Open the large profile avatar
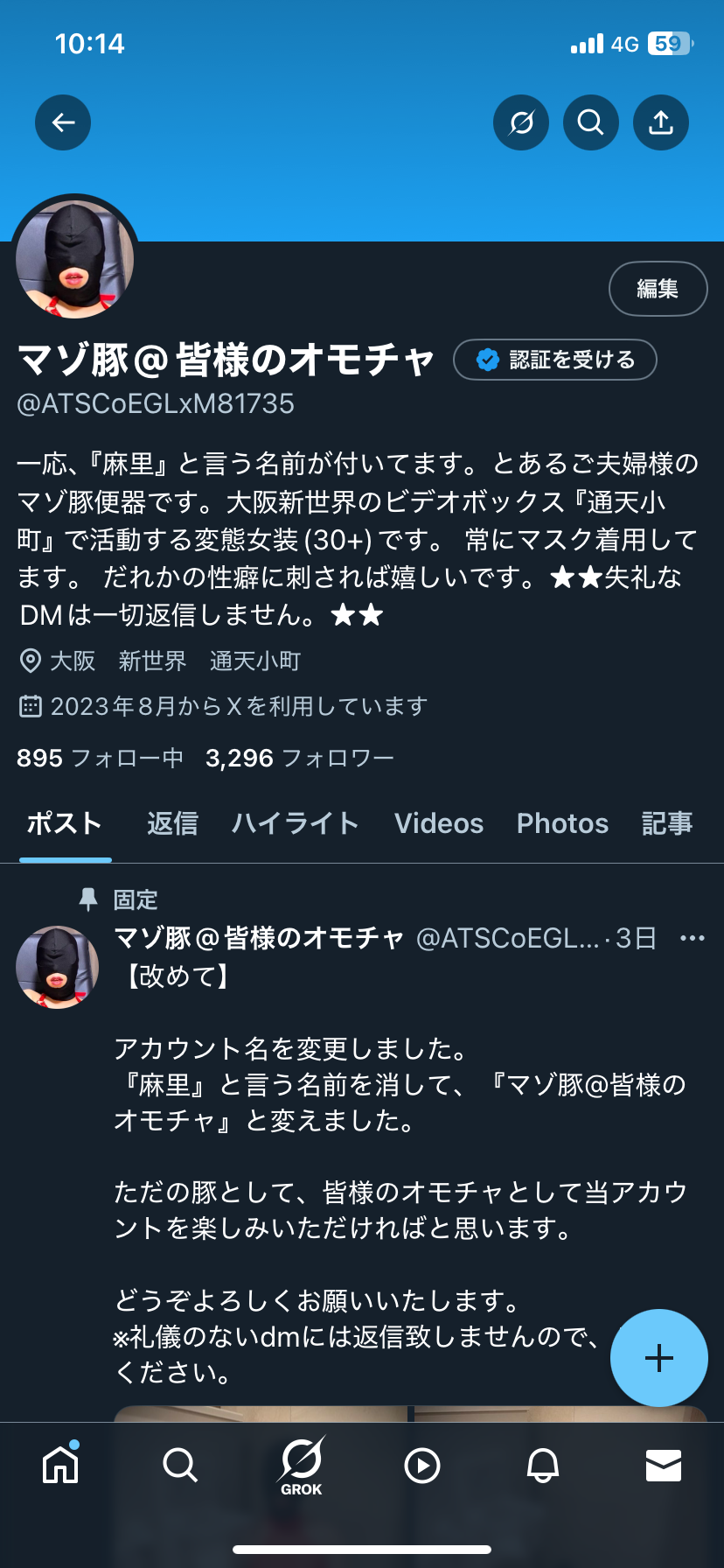This screenshot has width=724, height=1568. point(75,258)
